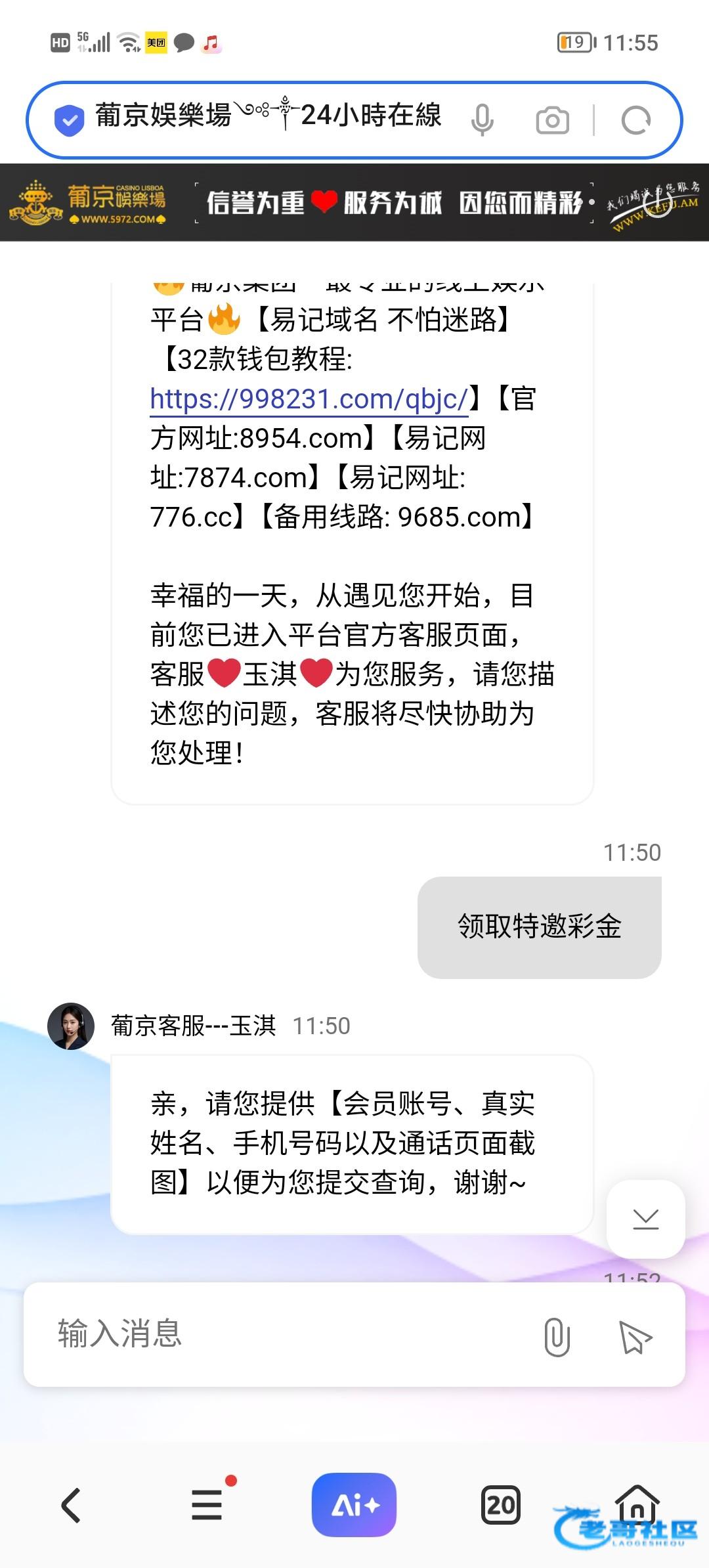This screenshot has width=709, height=1568.
Task: Open camera search in the address bar
Action: [x=552, y=120]
